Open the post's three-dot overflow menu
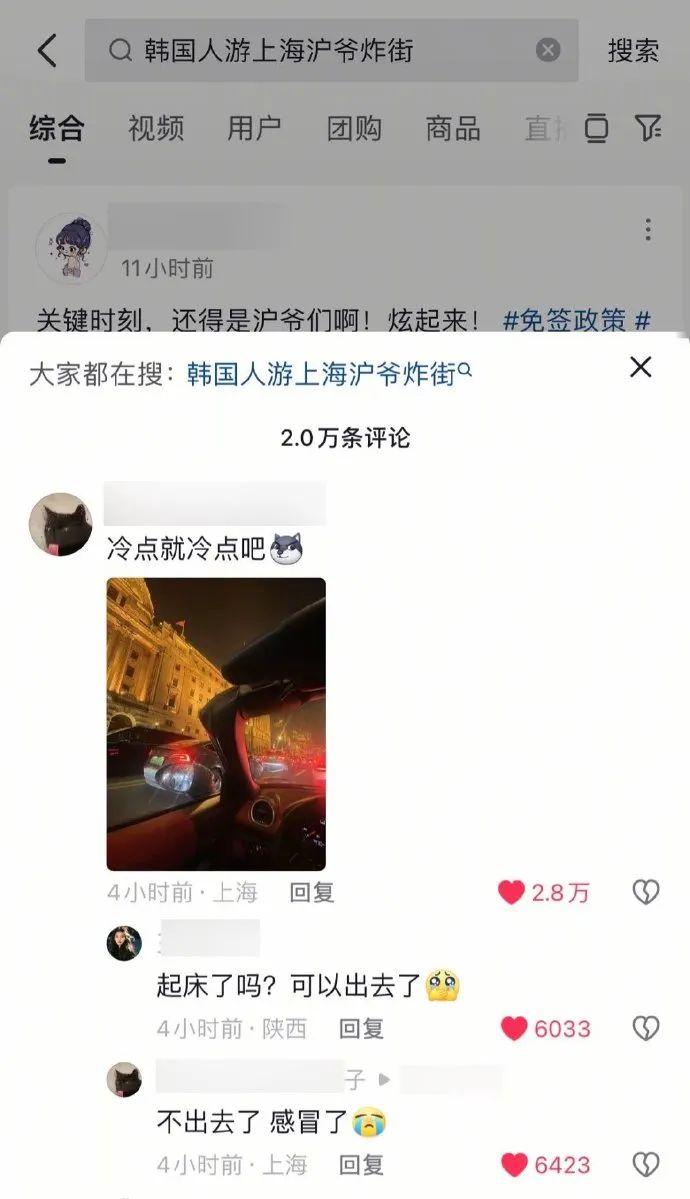This screenshot has width=690, height=1199. click(648, 230)
